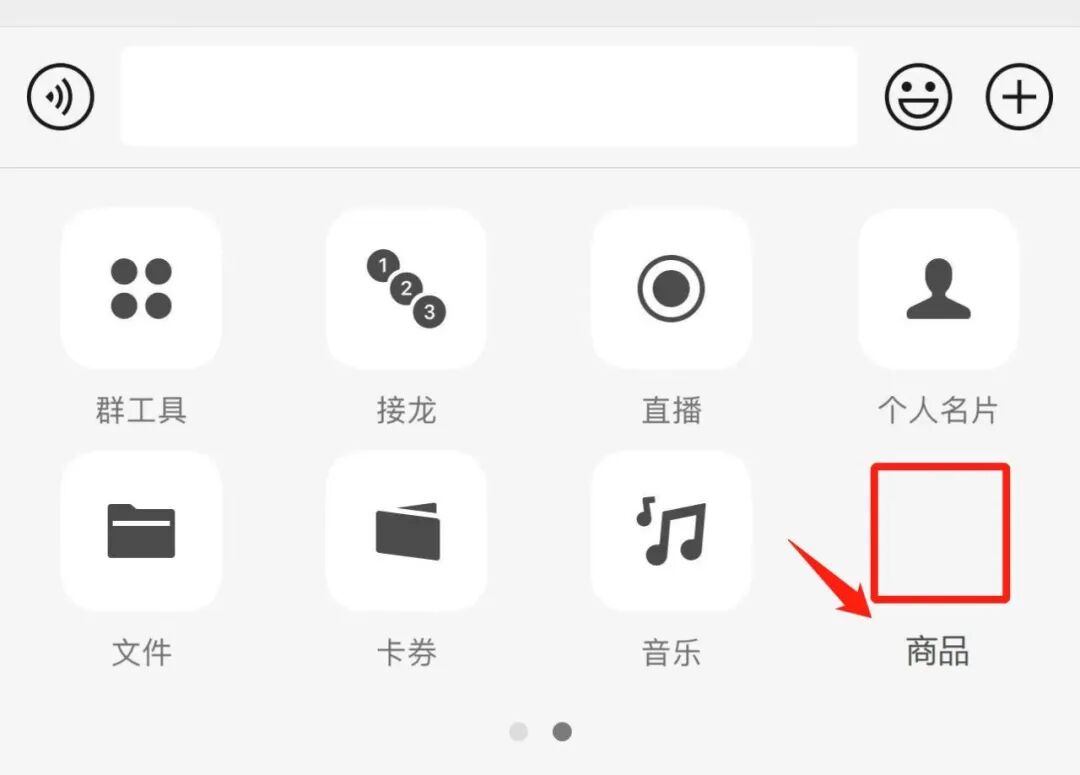Start a 接龙 chain list

point(406,289)
